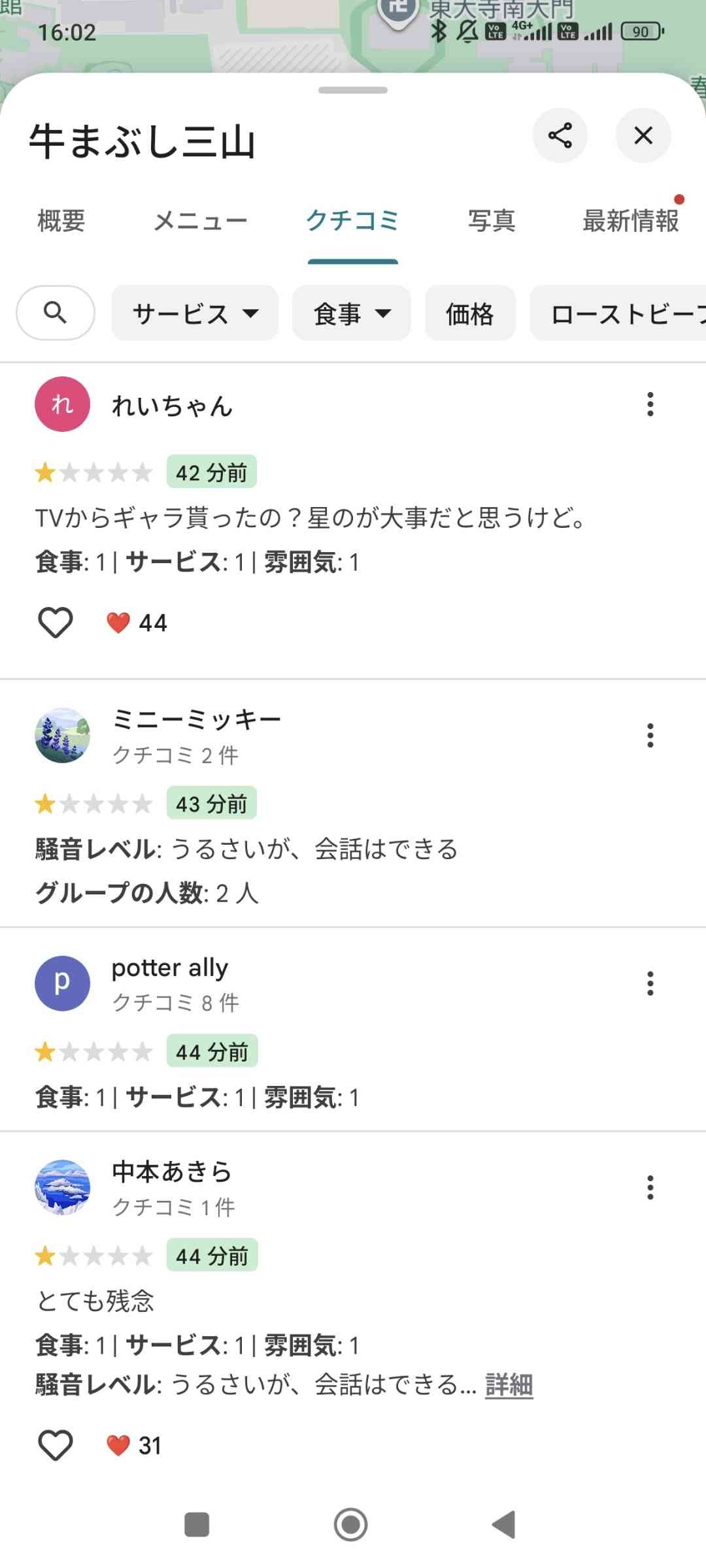Switch to the 概要 tab

tap(61, 221)
